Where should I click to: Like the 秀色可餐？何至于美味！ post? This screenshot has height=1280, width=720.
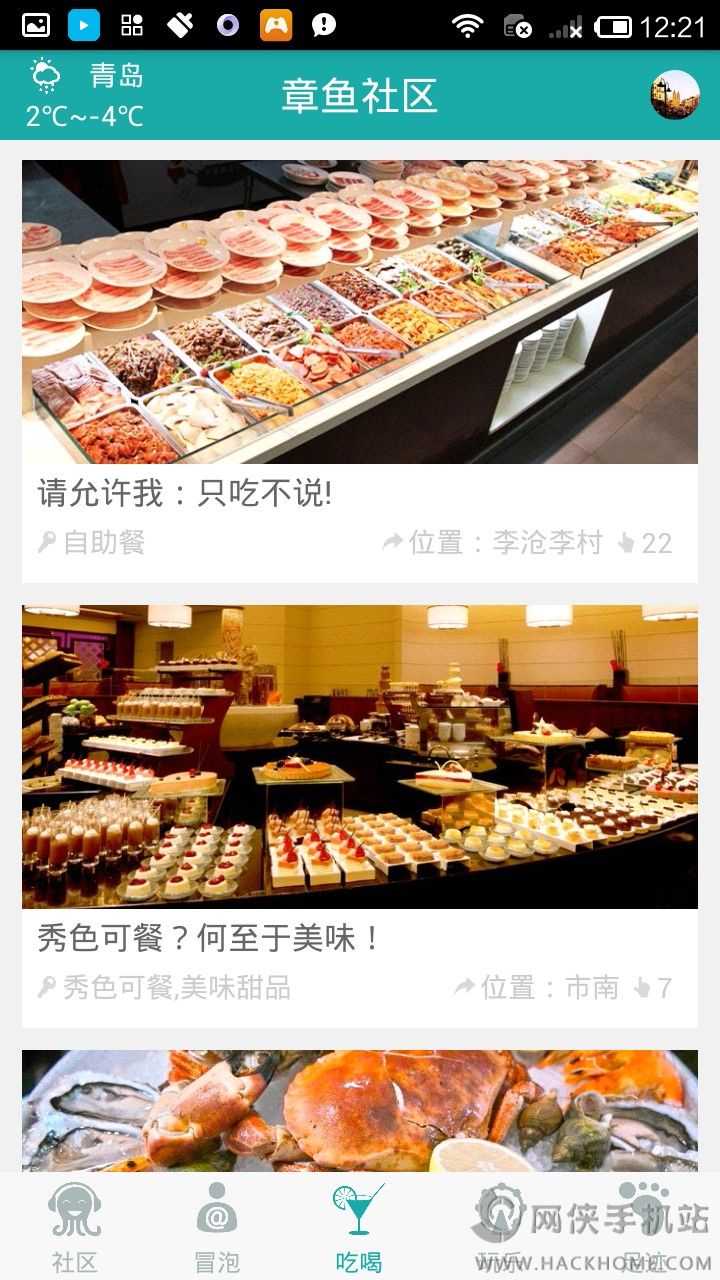pyautogui.click(x=652, y=988)
